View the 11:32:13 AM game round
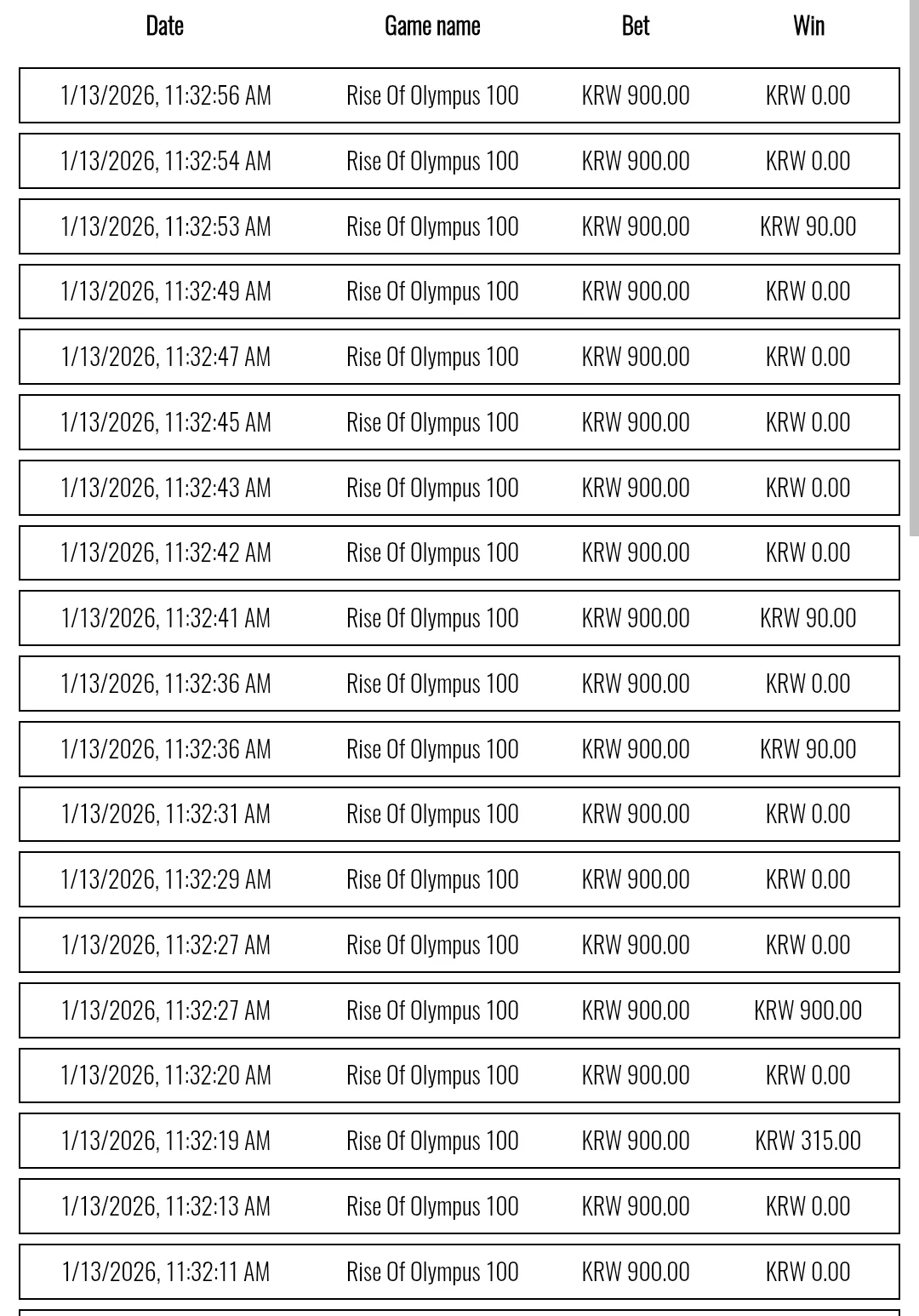Image resolution: width=919 pixels, height=1316 pixels. (459, 1206)
